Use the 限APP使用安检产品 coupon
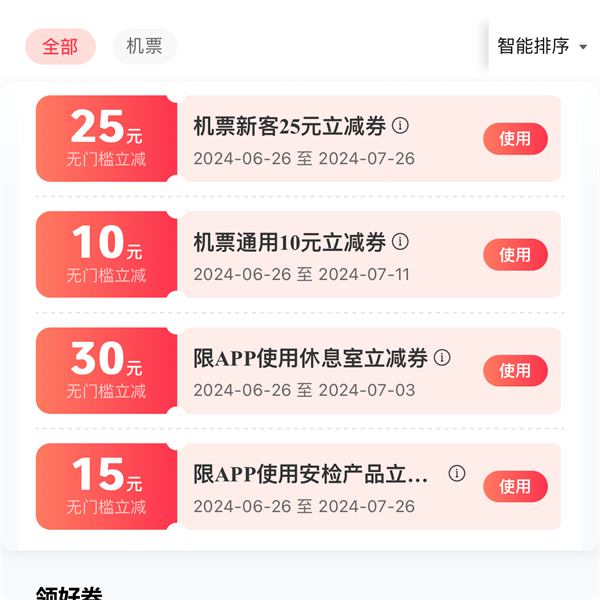The image size is (600, 600). pos(515,487)
